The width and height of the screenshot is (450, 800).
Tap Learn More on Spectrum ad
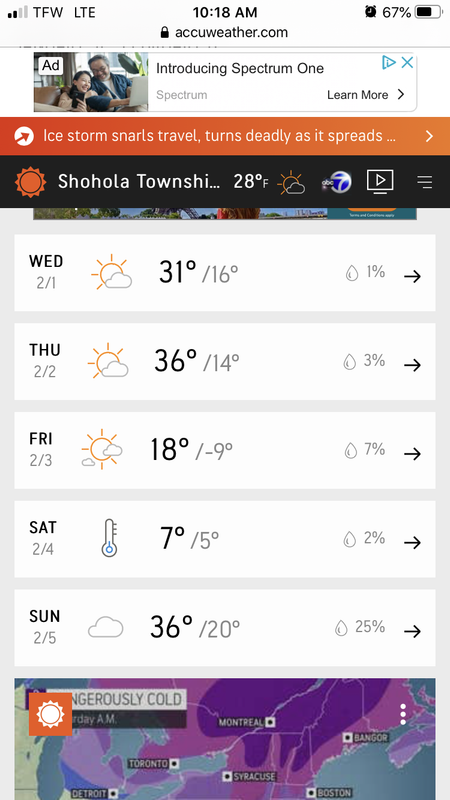pyautogui.click(x=365, y=95)
